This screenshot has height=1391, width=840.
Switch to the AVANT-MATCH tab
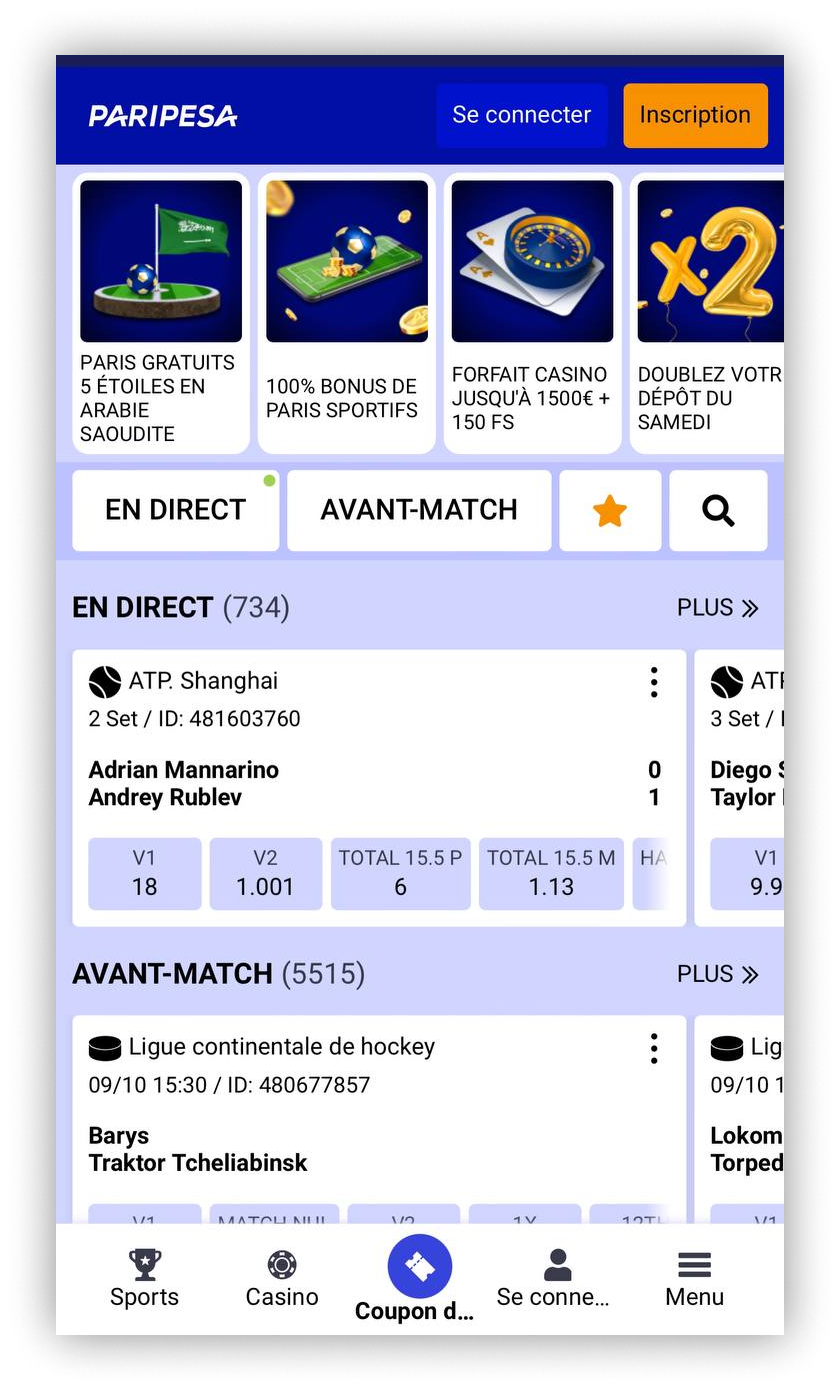pos(418,510)
